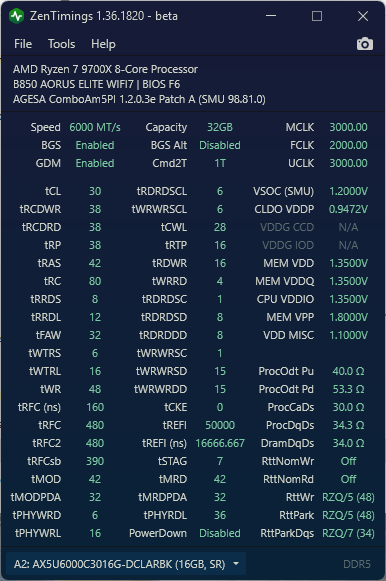Take a screenshot with the camera icon
This screenshot has height=581, width=386.
pos(365,44)
